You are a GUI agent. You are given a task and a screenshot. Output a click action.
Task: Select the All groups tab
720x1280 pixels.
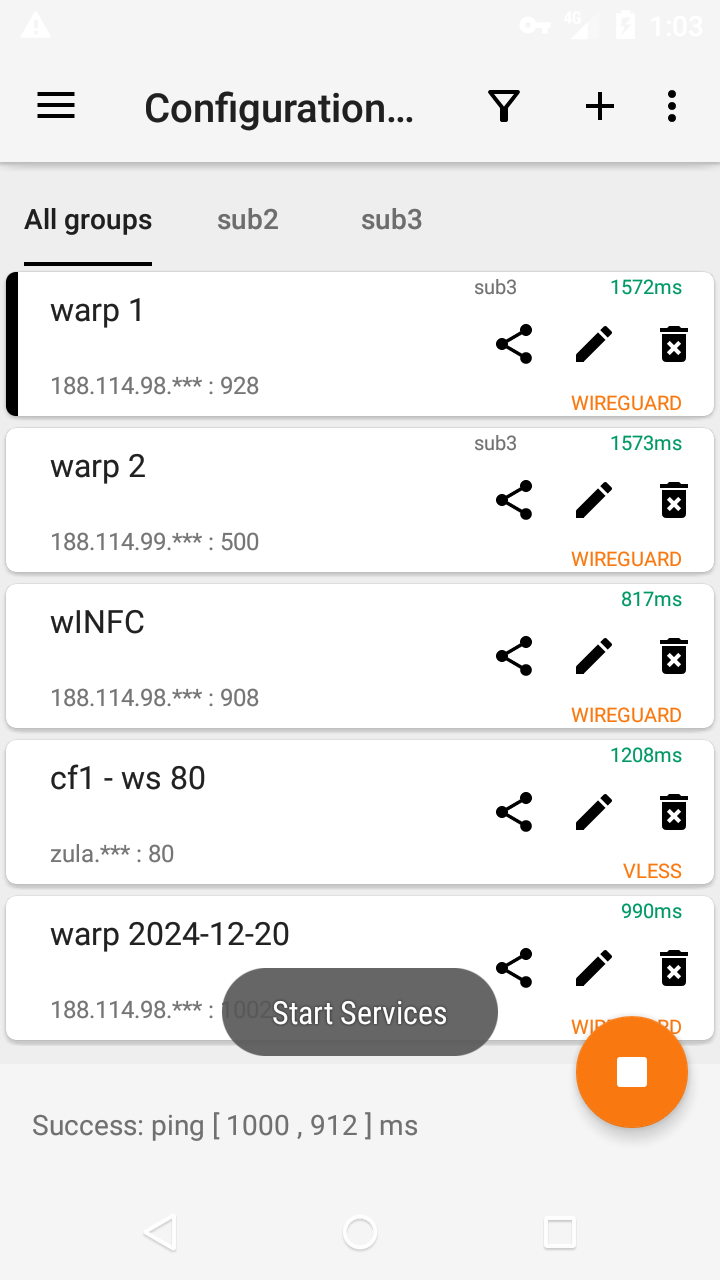click(88, 220)
